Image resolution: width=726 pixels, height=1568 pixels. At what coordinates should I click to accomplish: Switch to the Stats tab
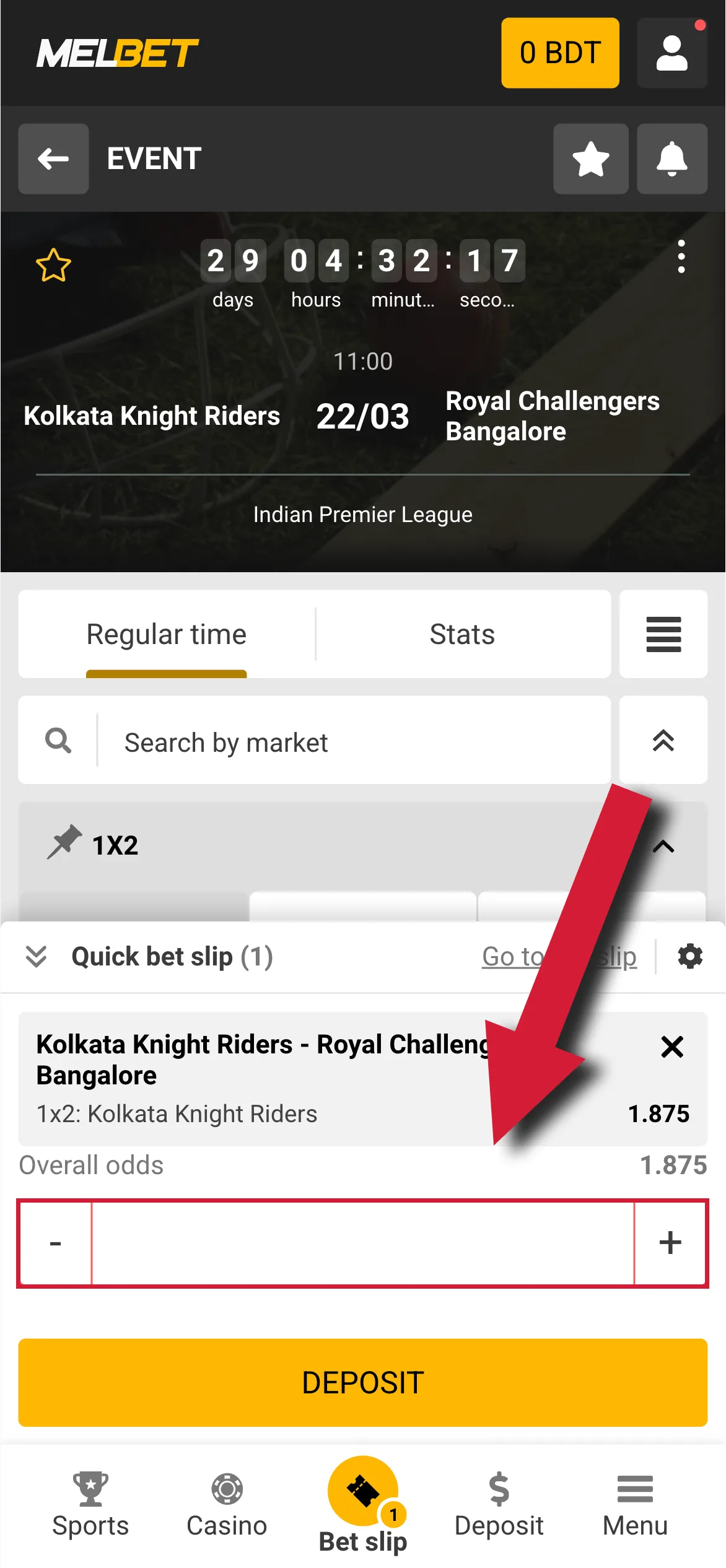pyautogui.click(x=462, y=634)
